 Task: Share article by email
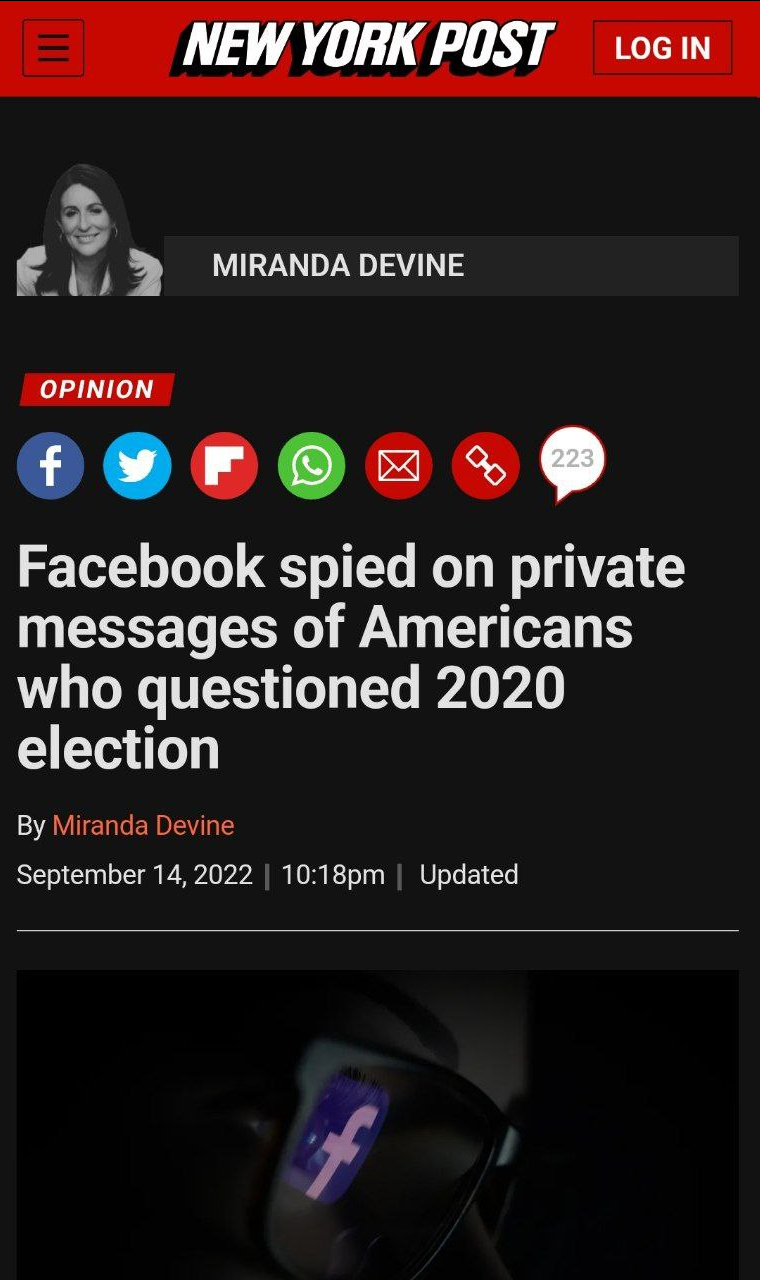(x=398, y=466)
